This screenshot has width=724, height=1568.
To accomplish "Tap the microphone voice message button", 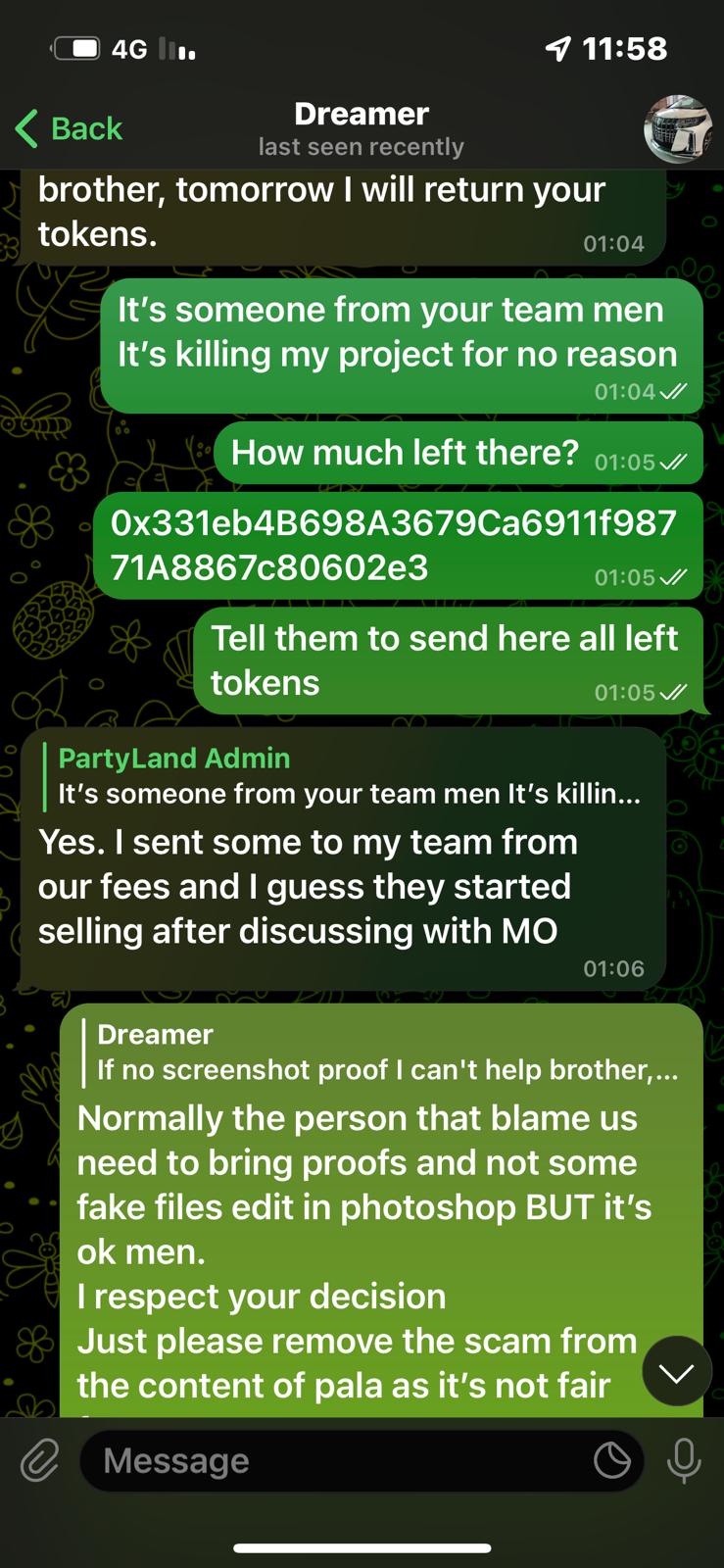I will click(684, 1461).
